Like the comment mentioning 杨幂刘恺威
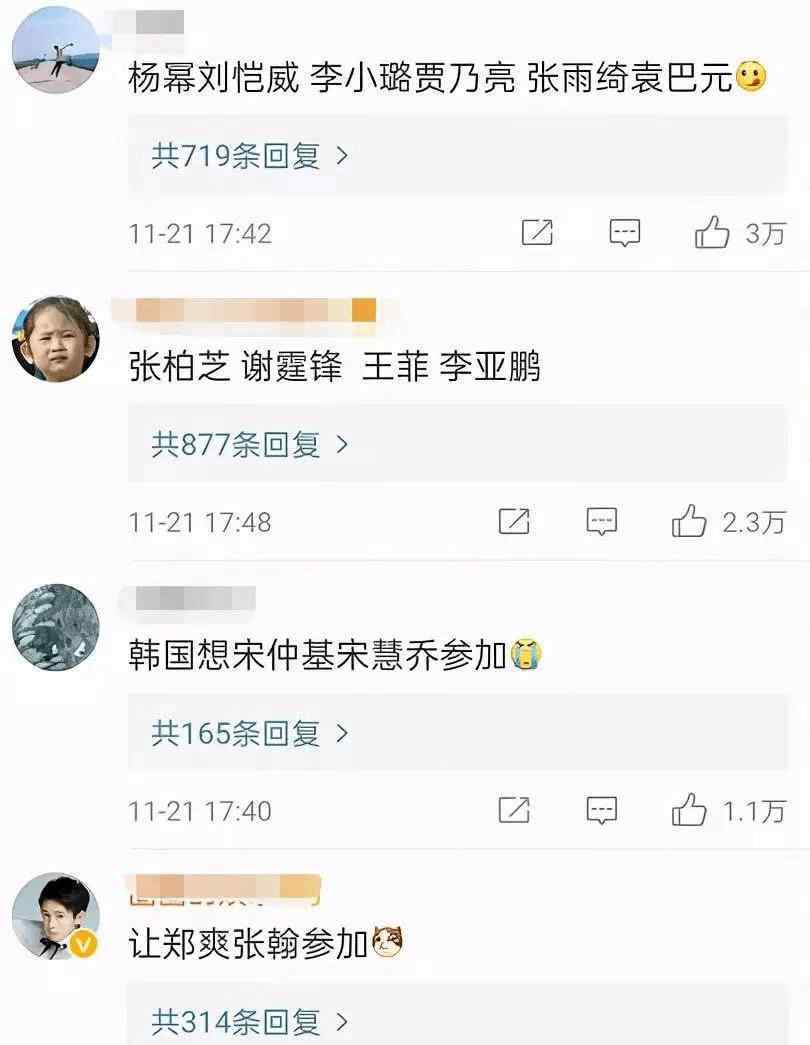810x1045 pixels. 712,234
